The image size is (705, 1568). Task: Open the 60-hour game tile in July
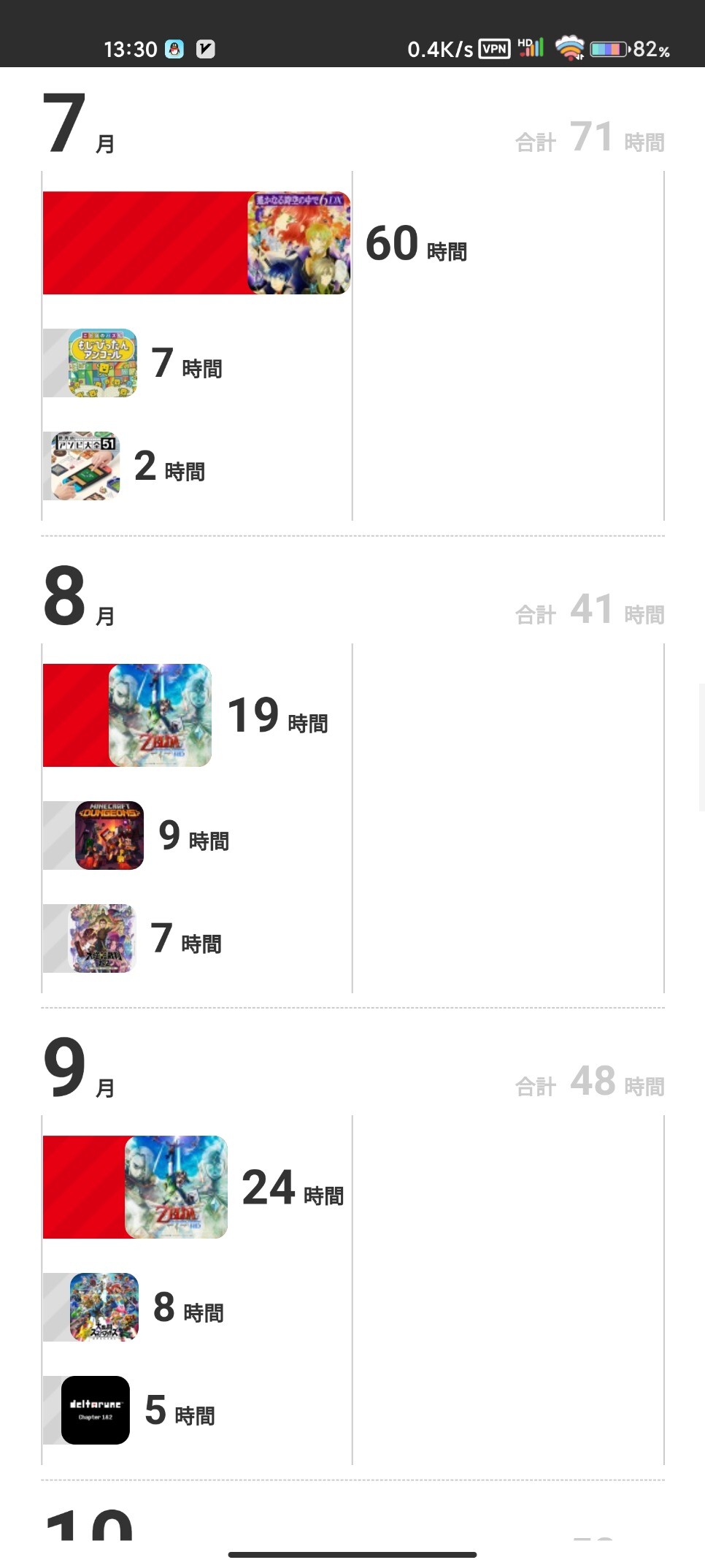click(x=298, y=243)
